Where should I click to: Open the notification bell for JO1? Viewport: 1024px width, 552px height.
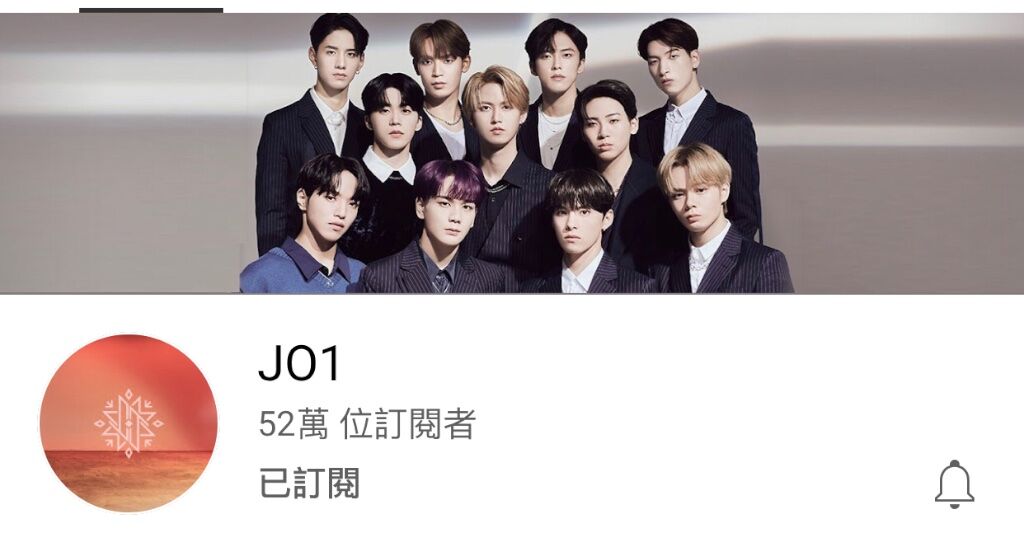pyautogui.click(x=954, y=484)
